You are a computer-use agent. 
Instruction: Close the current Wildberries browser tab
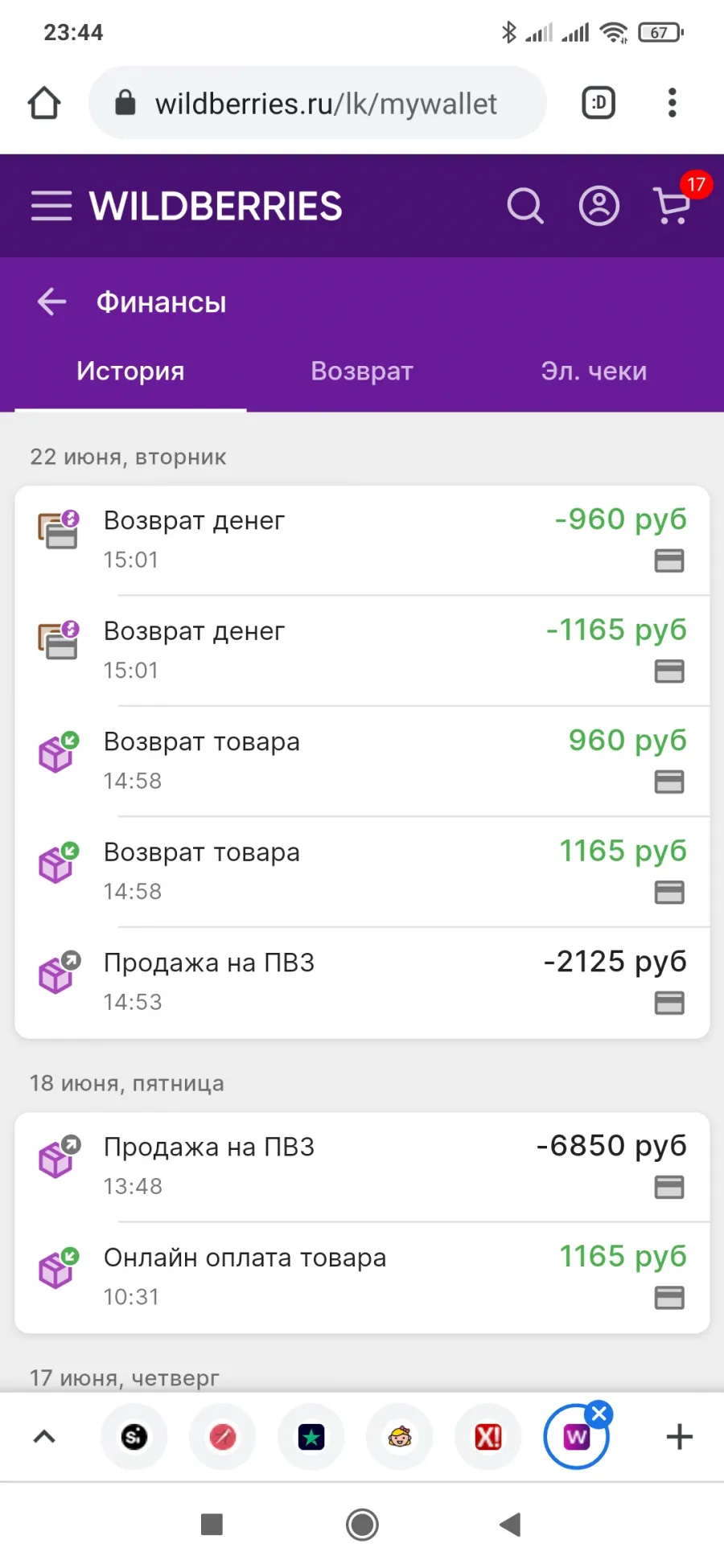click(x=599, y=1414)
